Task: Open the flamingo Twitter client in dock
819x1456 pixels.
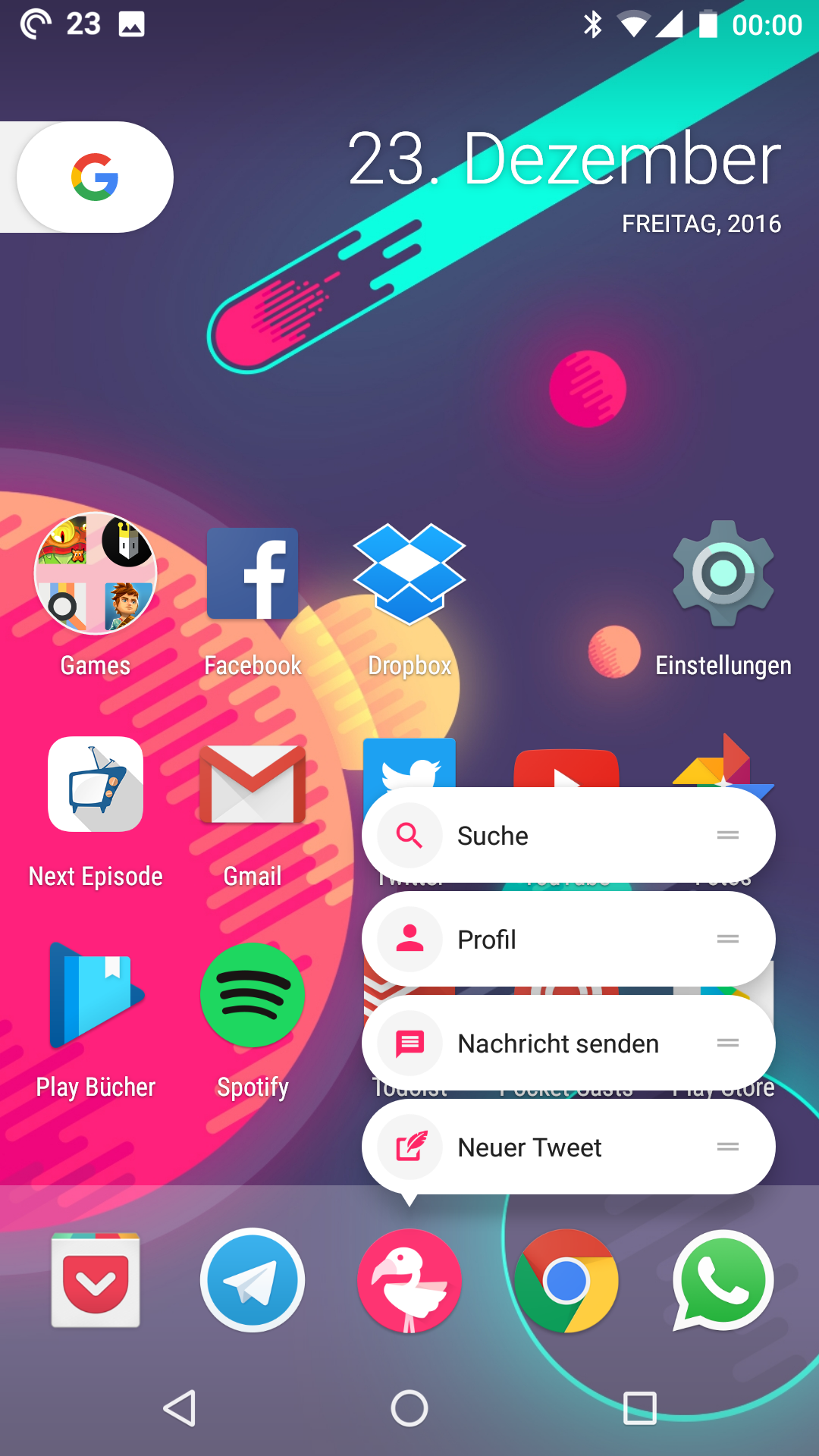Action: coord(409,1280)
